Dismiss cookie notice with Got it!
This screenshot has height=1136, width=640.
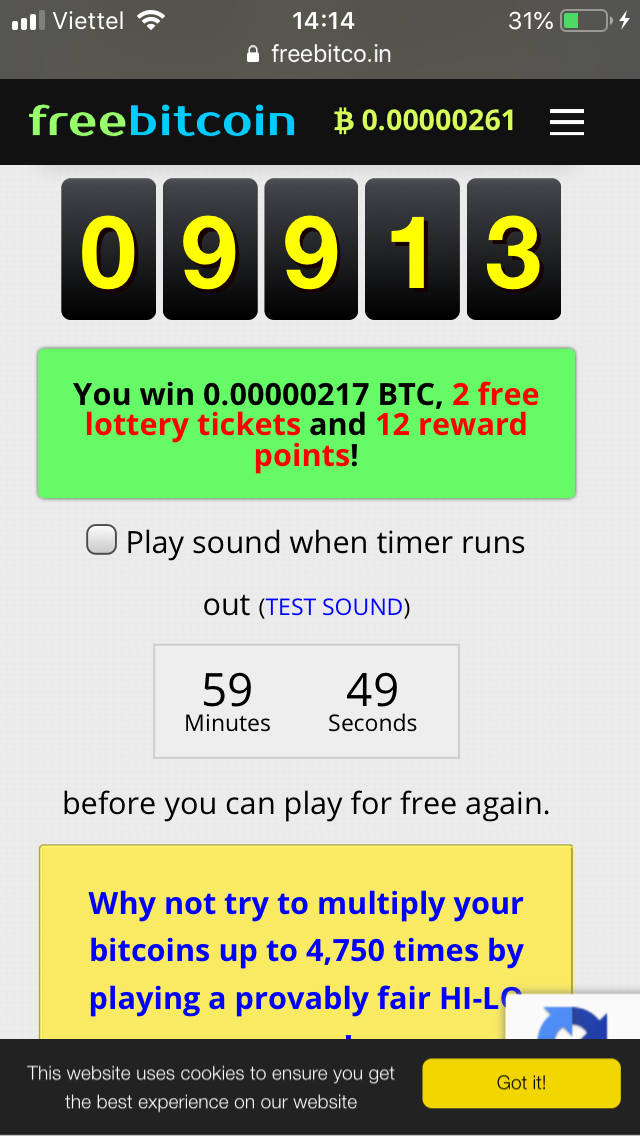tap(521, 1083)
